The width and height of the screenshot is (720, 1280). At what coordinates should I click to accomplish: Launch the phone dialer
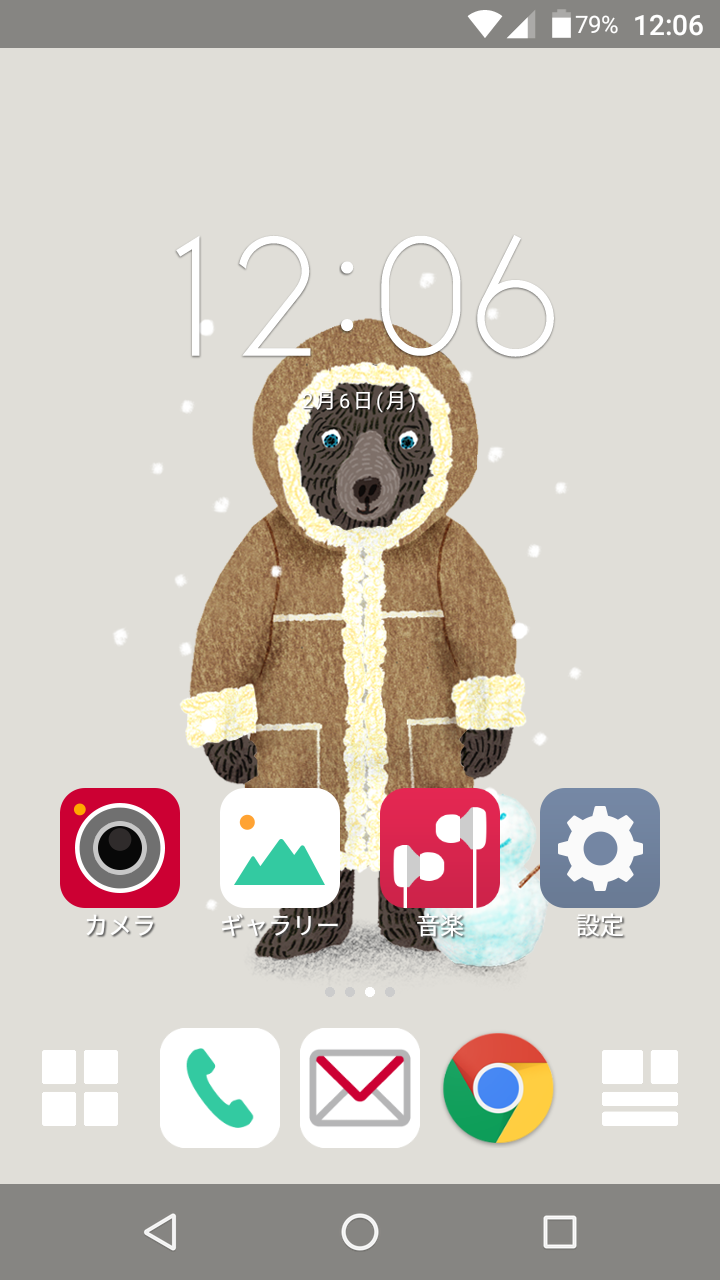[220, 1088]
